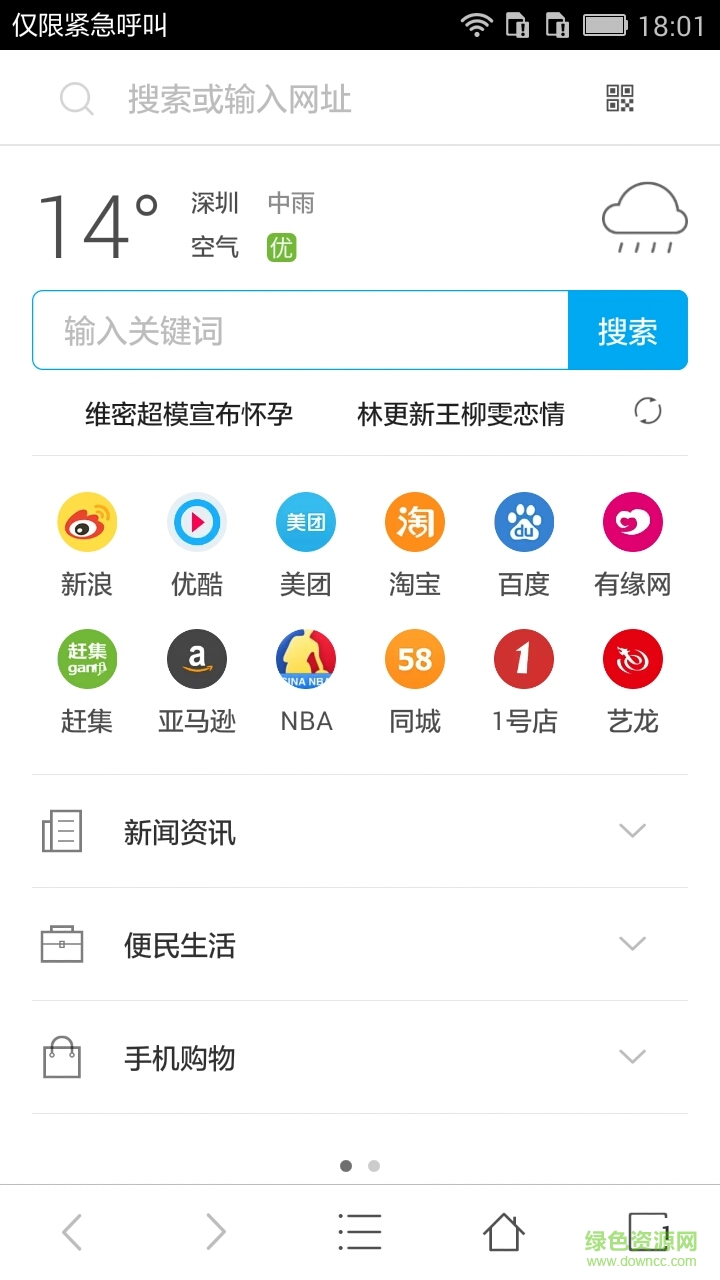Return home via the bottom home icon
The width and height of the screenshot is (720, 1280).
[x=504, y=1231]
